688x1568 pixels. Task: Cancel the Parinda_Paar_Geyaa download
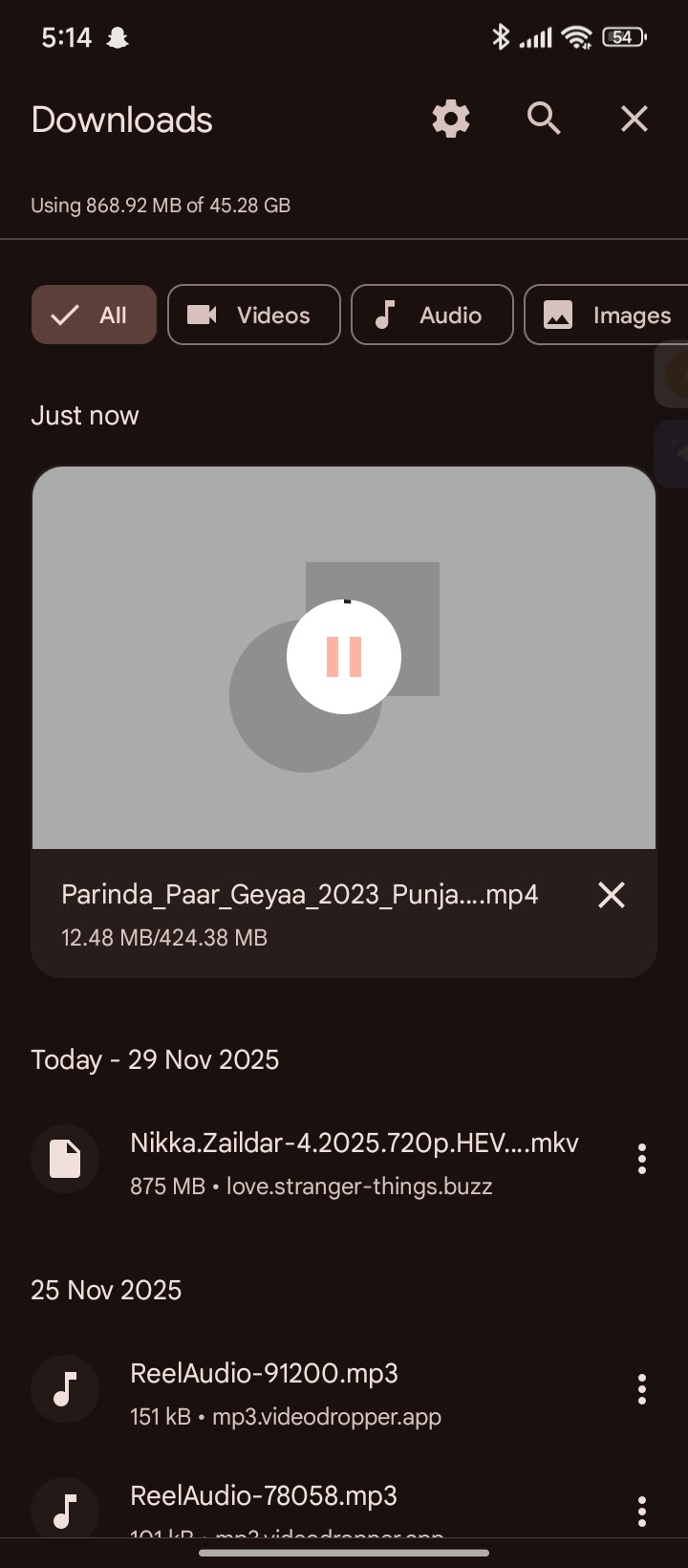pos(612,895)
